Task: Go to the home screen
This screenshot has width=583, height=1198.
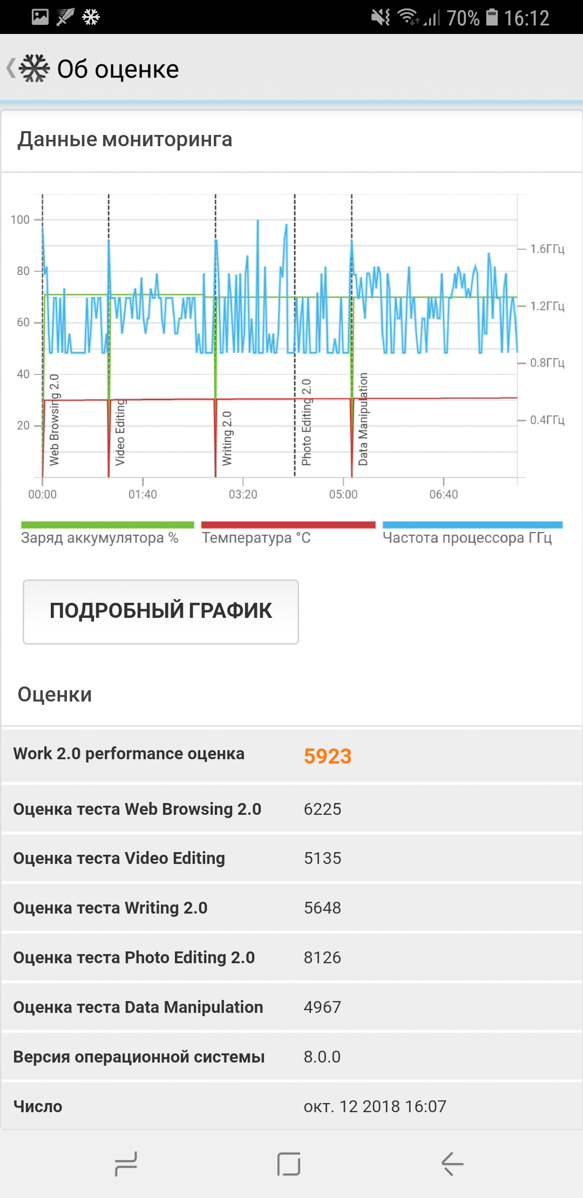Action: [289, 1164]
